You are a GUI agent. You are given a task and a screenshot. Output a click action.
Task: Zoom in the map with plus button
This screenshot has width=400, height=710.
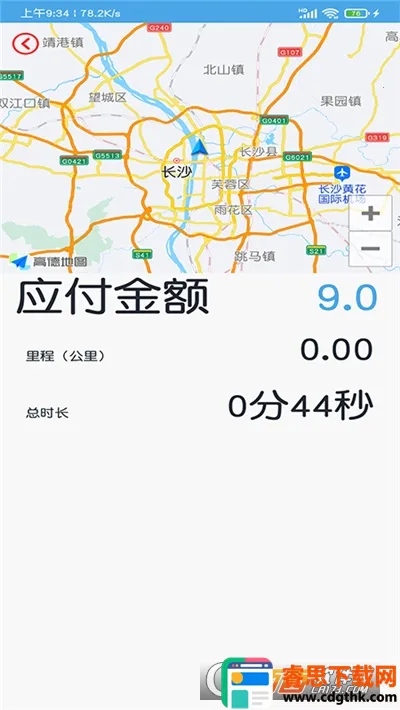(370, 213)
